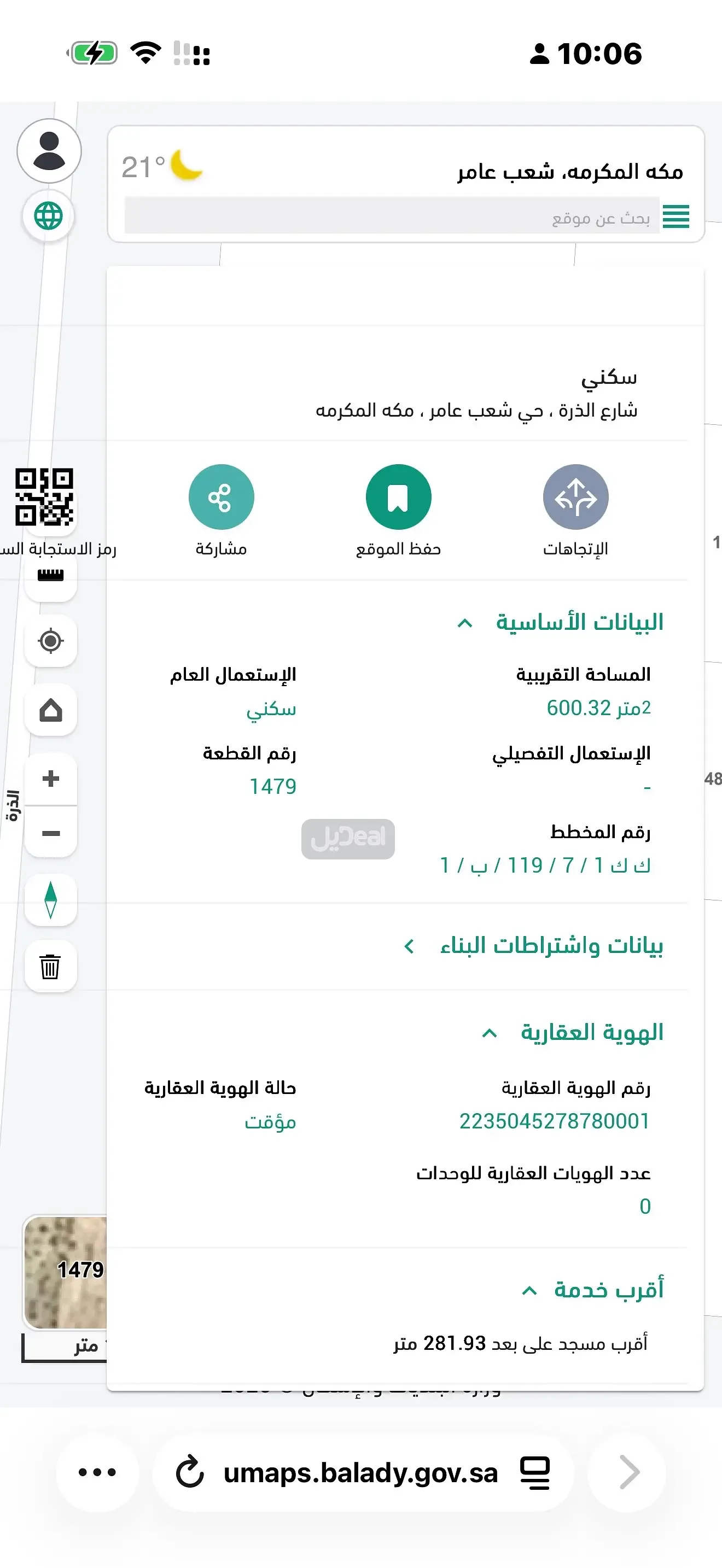Get directions to this parcel
722x1568 pixels.
pos(575,498)
